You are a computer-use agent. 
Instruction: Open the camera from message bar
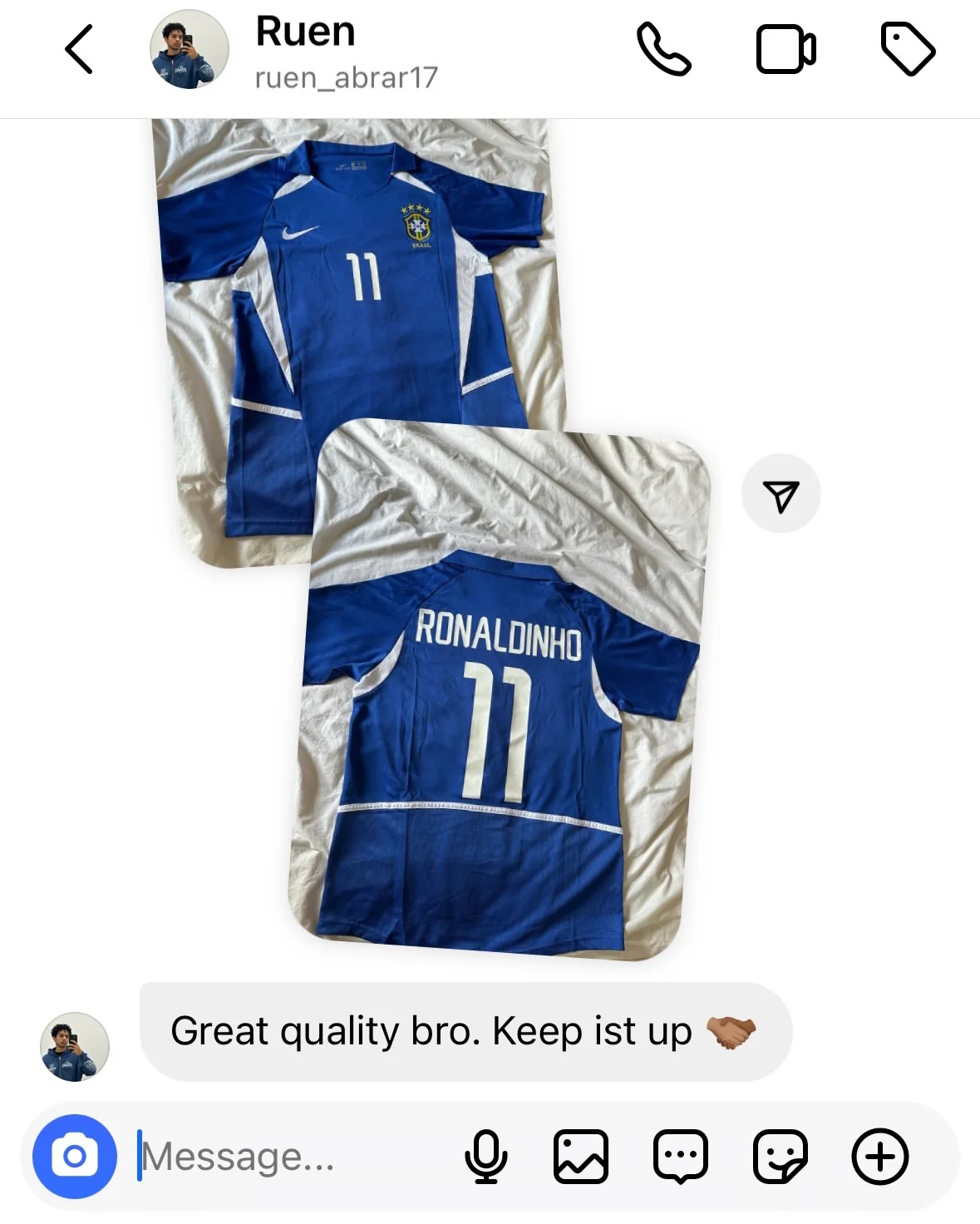tap(75, 1156)
